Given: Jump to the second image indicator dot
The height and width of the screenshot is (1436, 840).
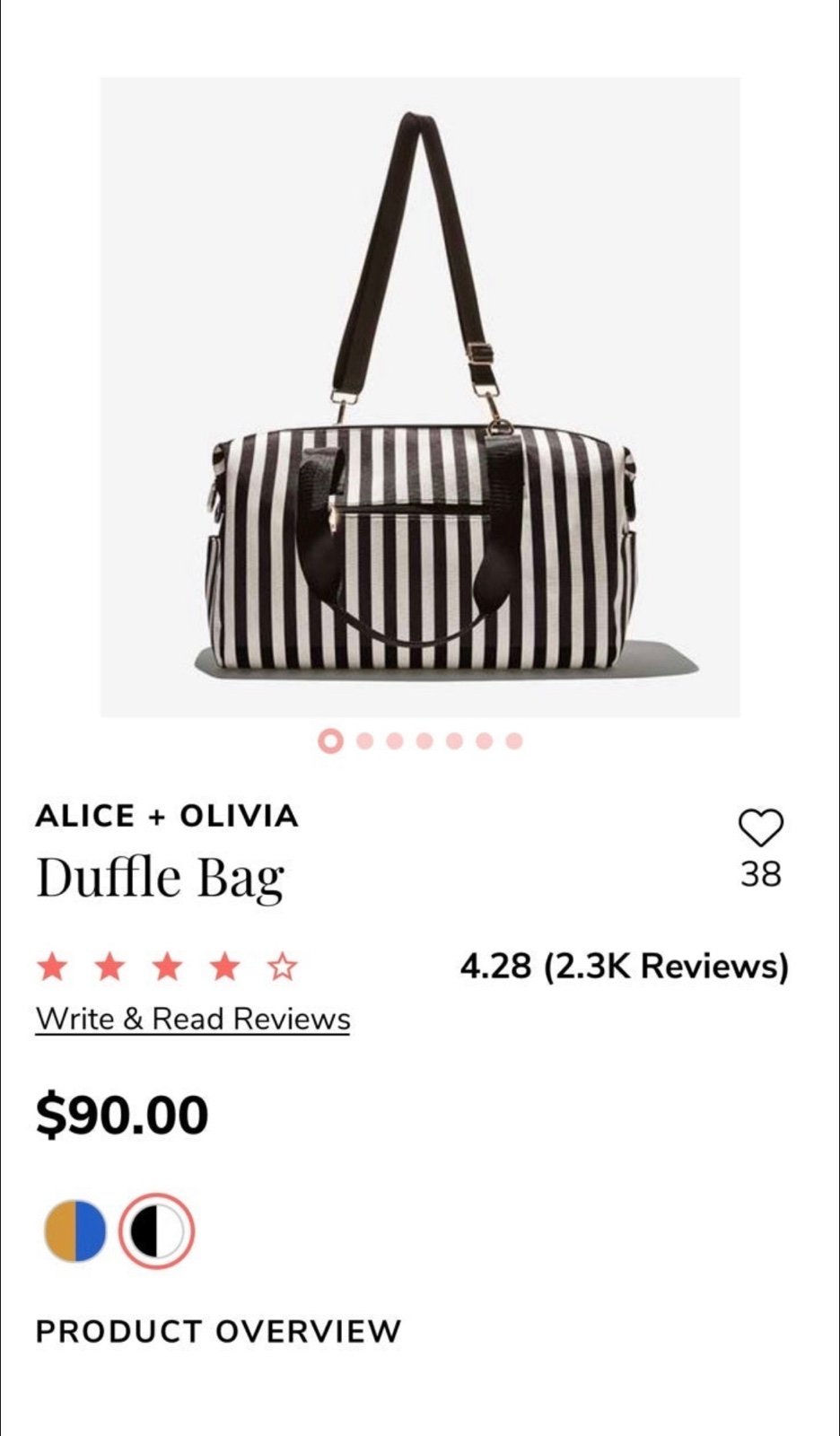Looking at the screenshot, I should pos(364,741).
